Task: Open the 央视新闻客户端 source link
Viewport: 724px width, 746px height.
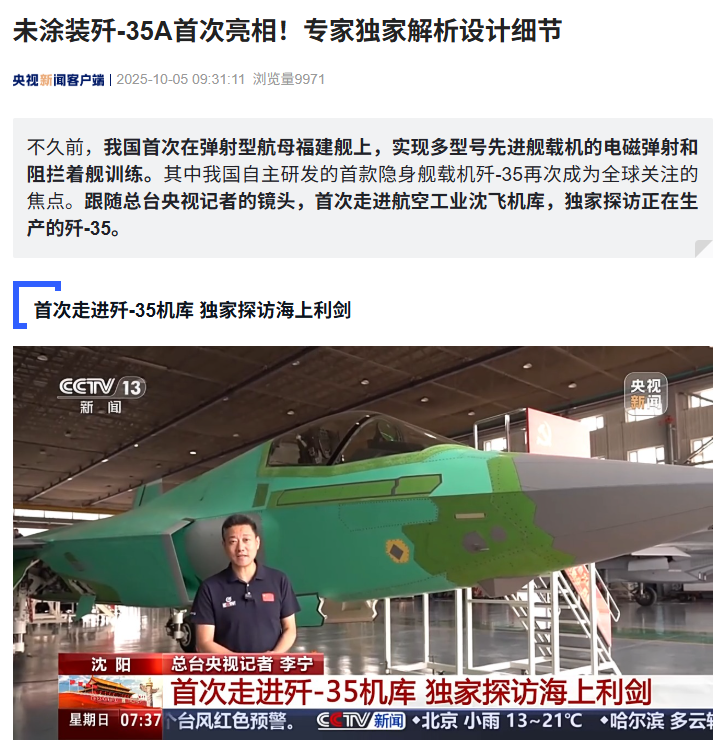Action: [58, 80]
